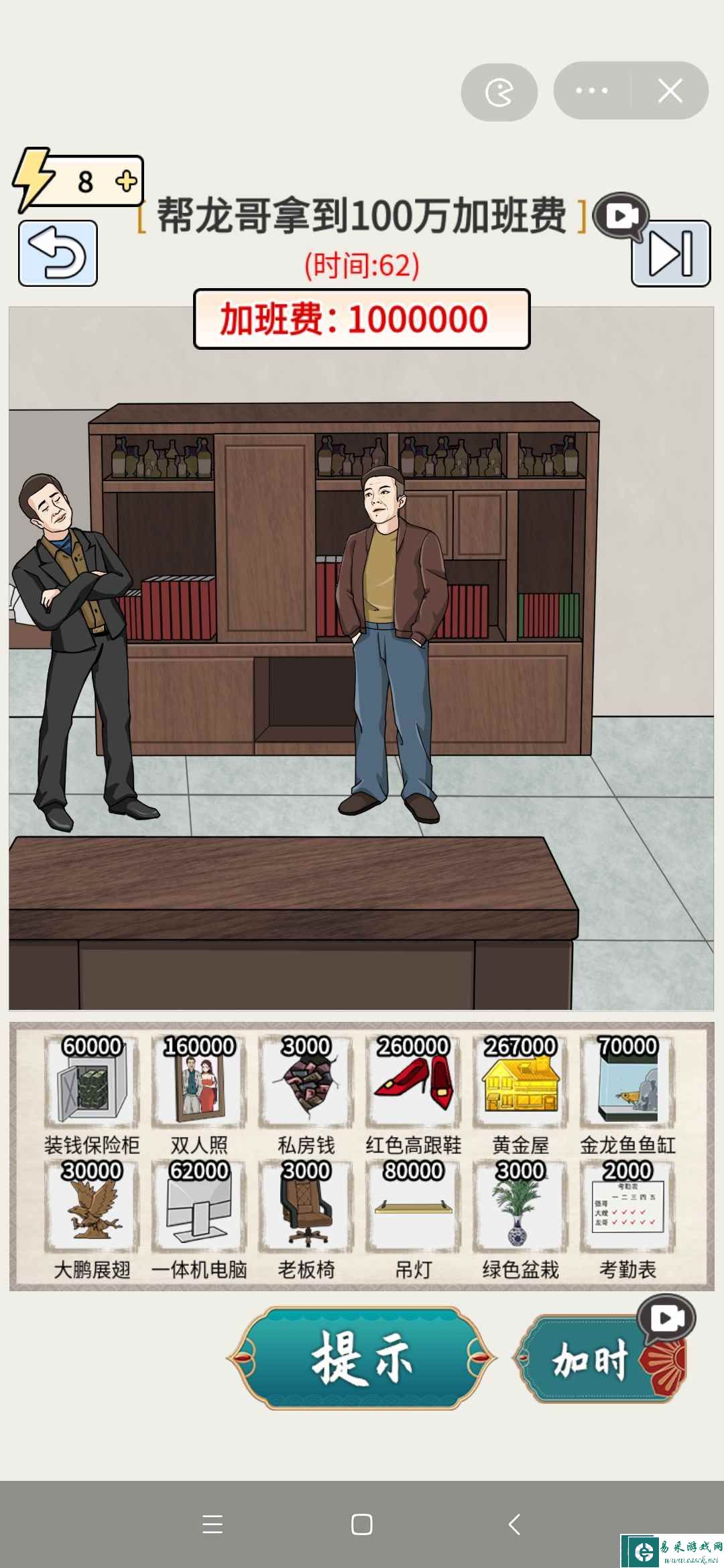
Task: Skip the level via the video icon
Action: (670, 253)
